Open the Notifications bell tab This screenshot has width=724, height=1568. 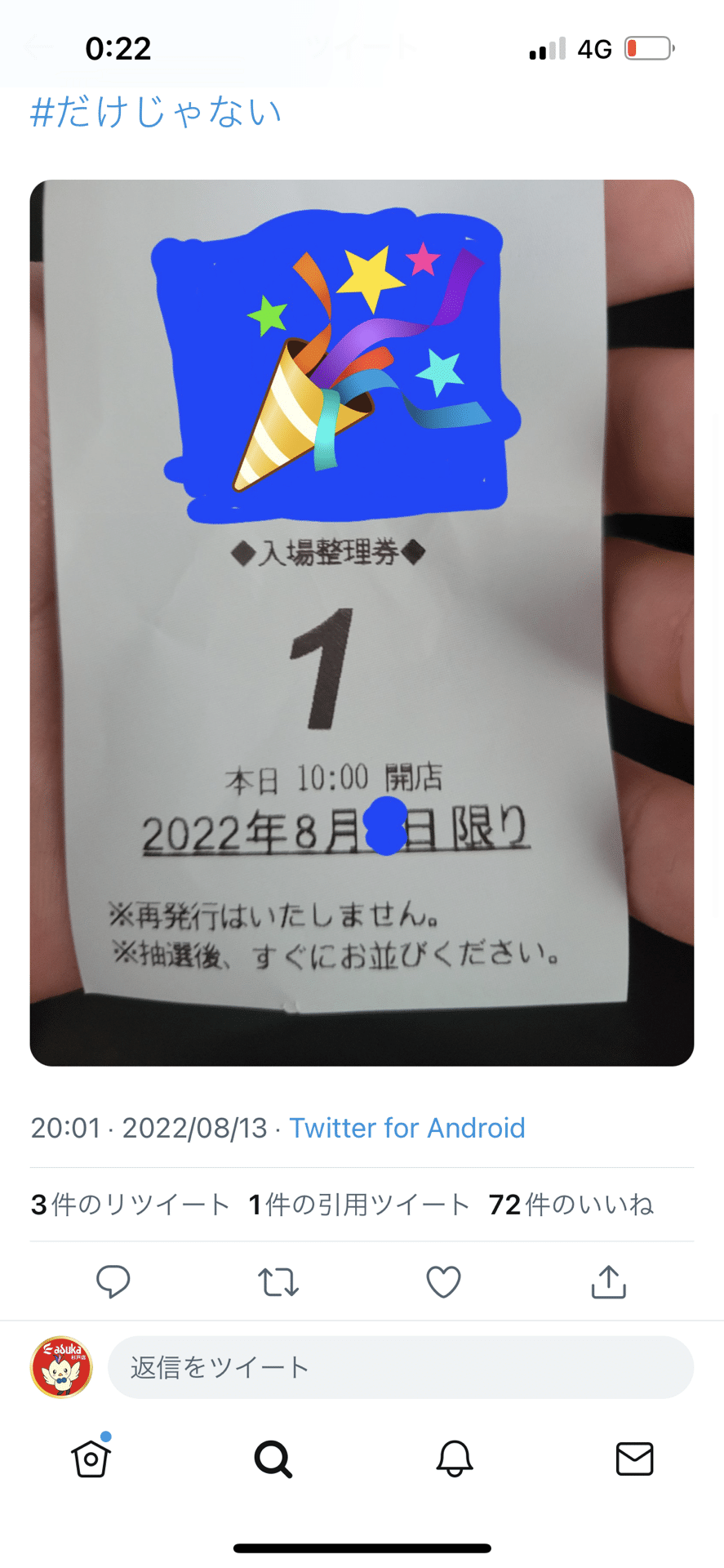point(455,1459)
